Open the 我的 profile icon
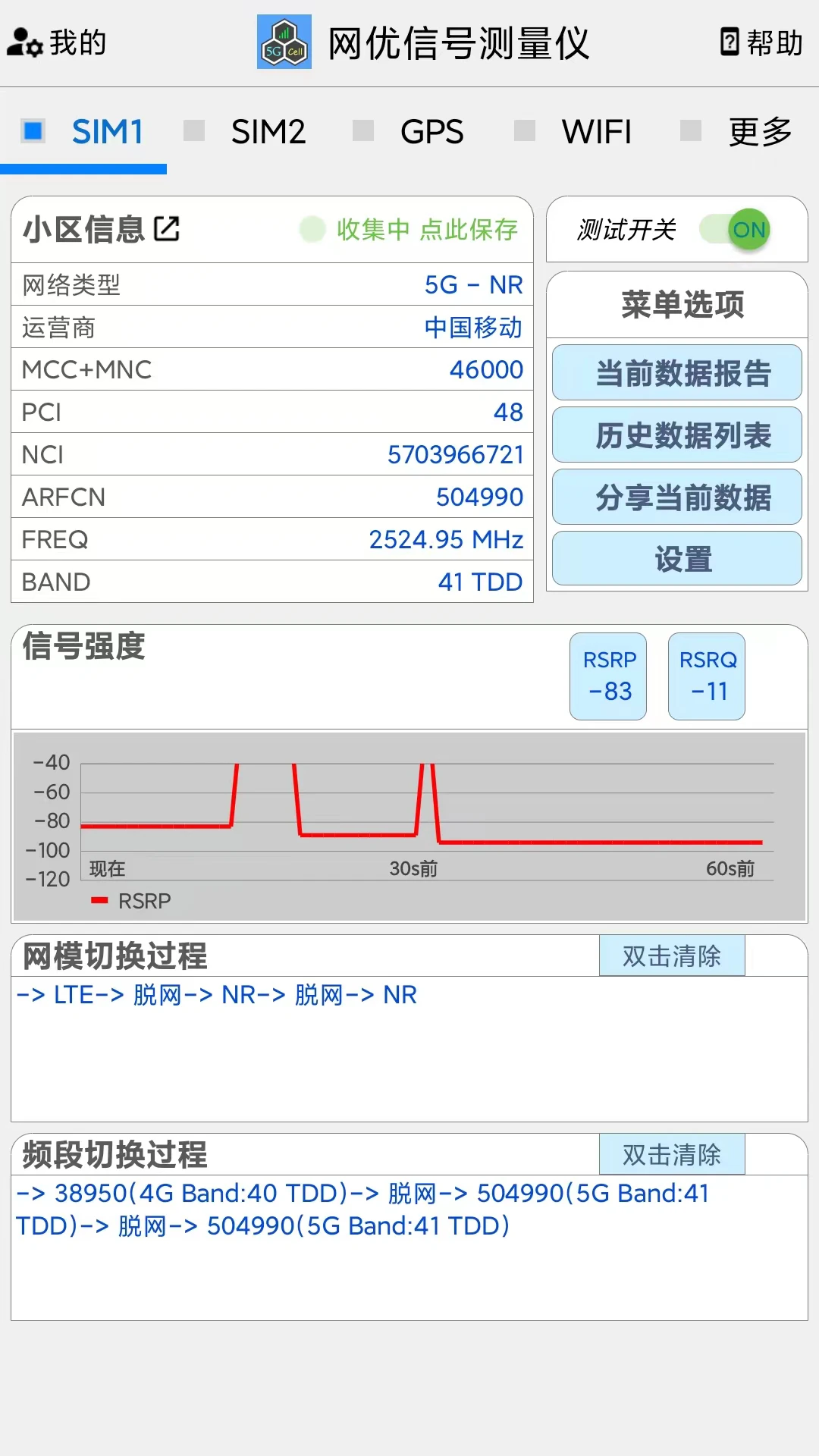Viewport: 819px width, 1456px height. pyautogui.click(x=25, y=43)
